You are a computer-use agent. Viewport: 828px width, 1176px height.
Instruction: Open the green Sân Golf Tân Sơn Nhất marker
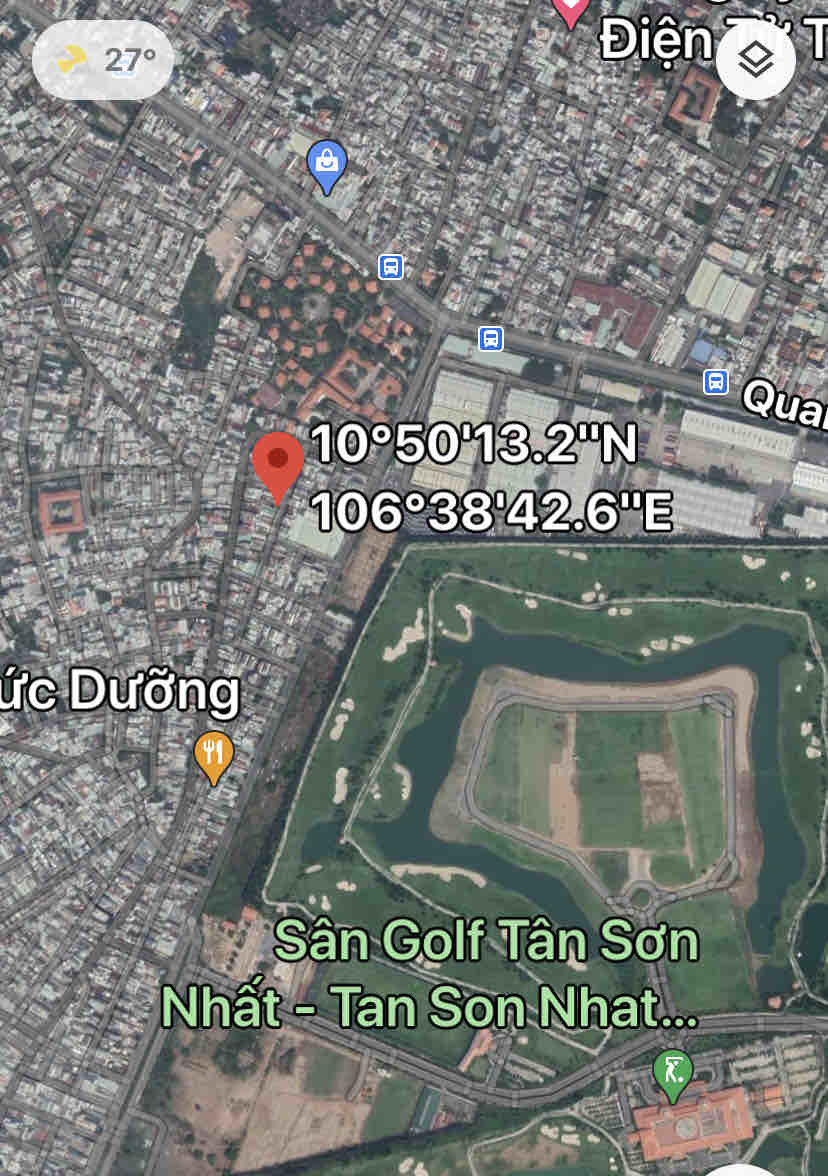coord(673,1072)
